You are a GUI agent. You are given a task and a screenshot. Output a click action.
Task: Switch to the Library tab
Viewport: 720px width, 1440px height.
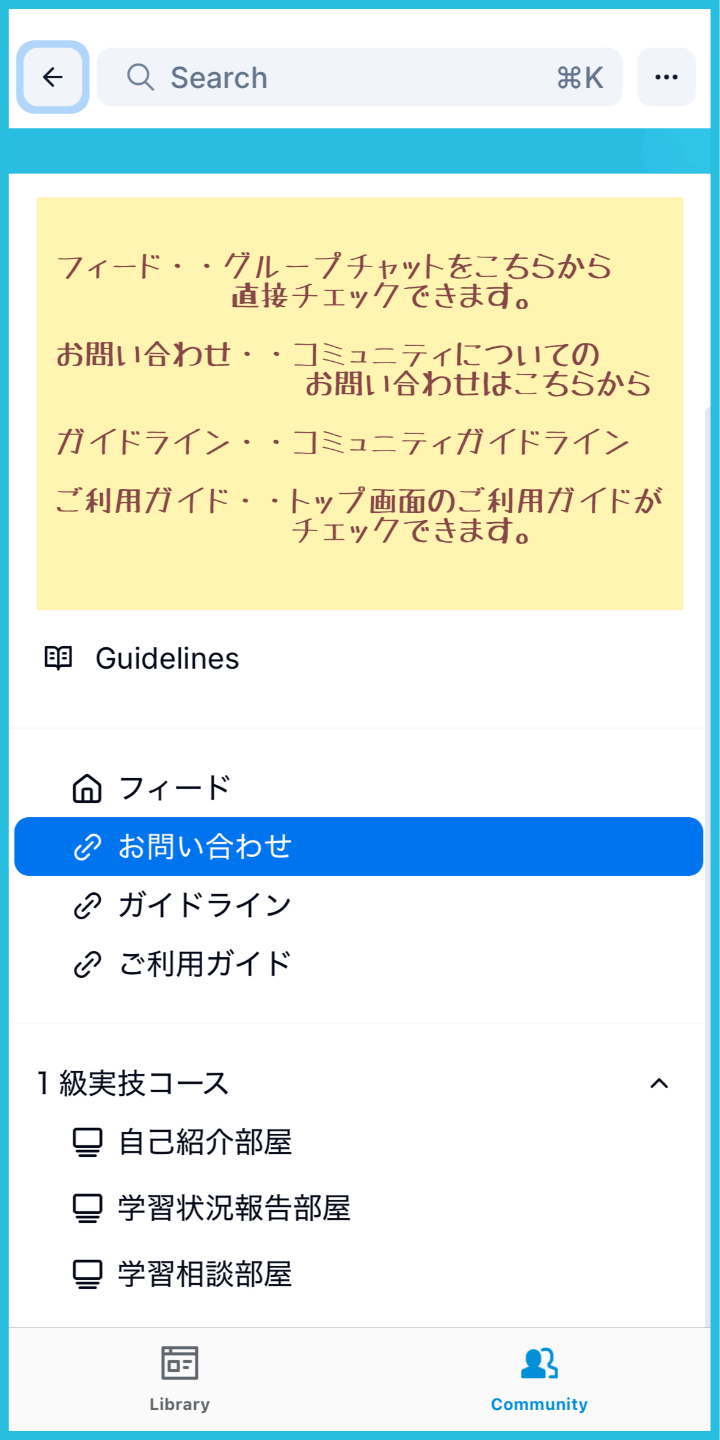pos(180,1379)
